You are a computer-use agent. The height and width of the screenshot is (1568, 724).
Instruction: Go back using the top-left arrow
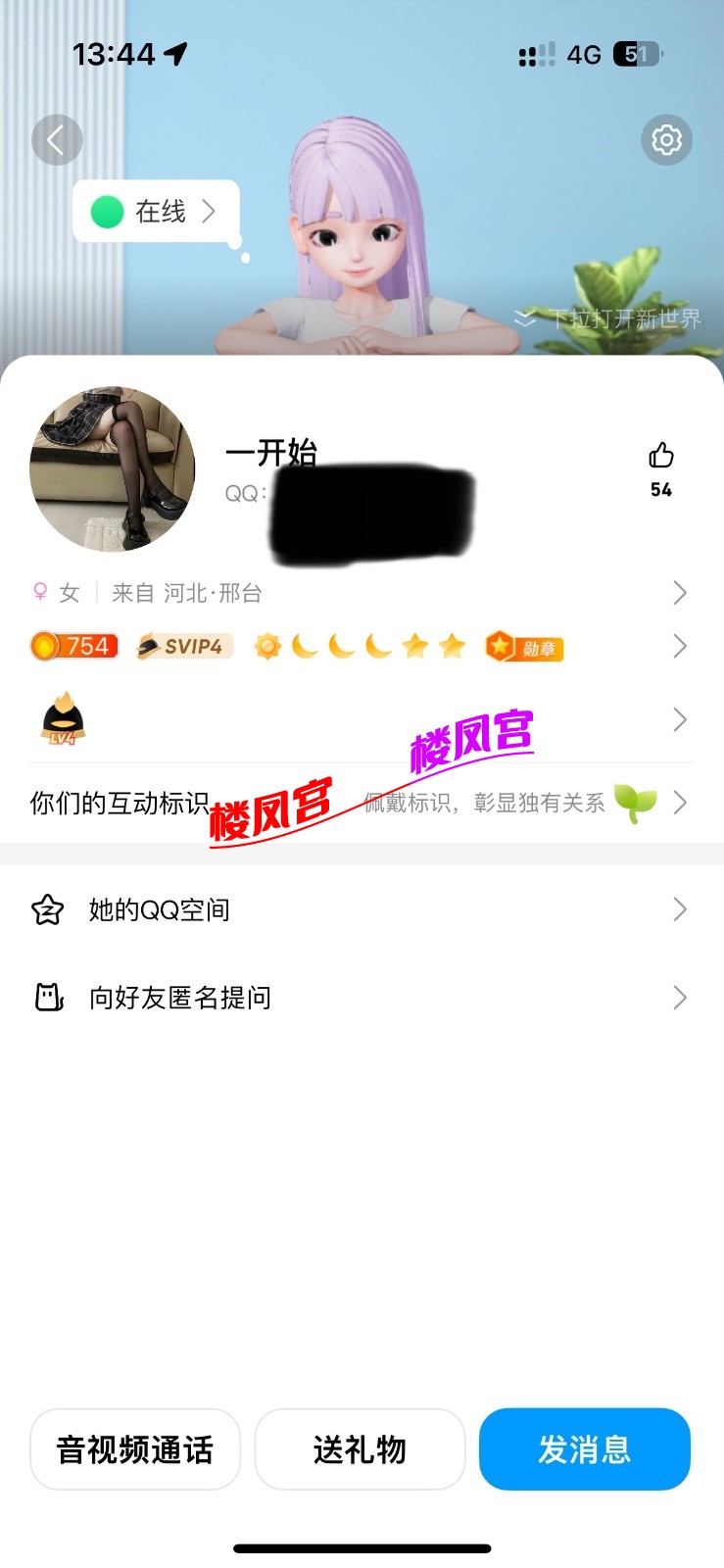pyautogui.click(x=57, y=140)
